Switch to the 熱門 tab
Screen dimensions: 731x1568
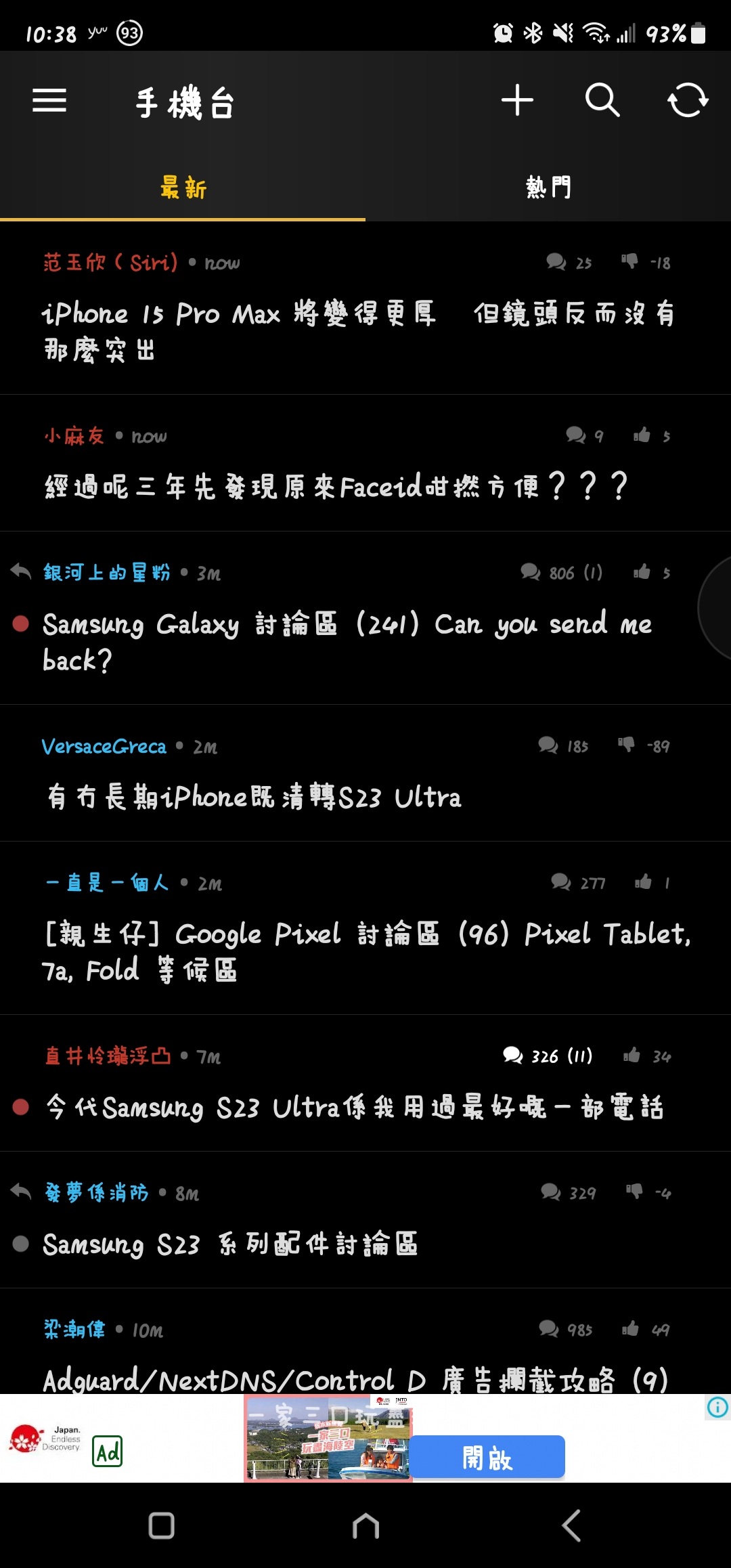click(x=547, y=187)
